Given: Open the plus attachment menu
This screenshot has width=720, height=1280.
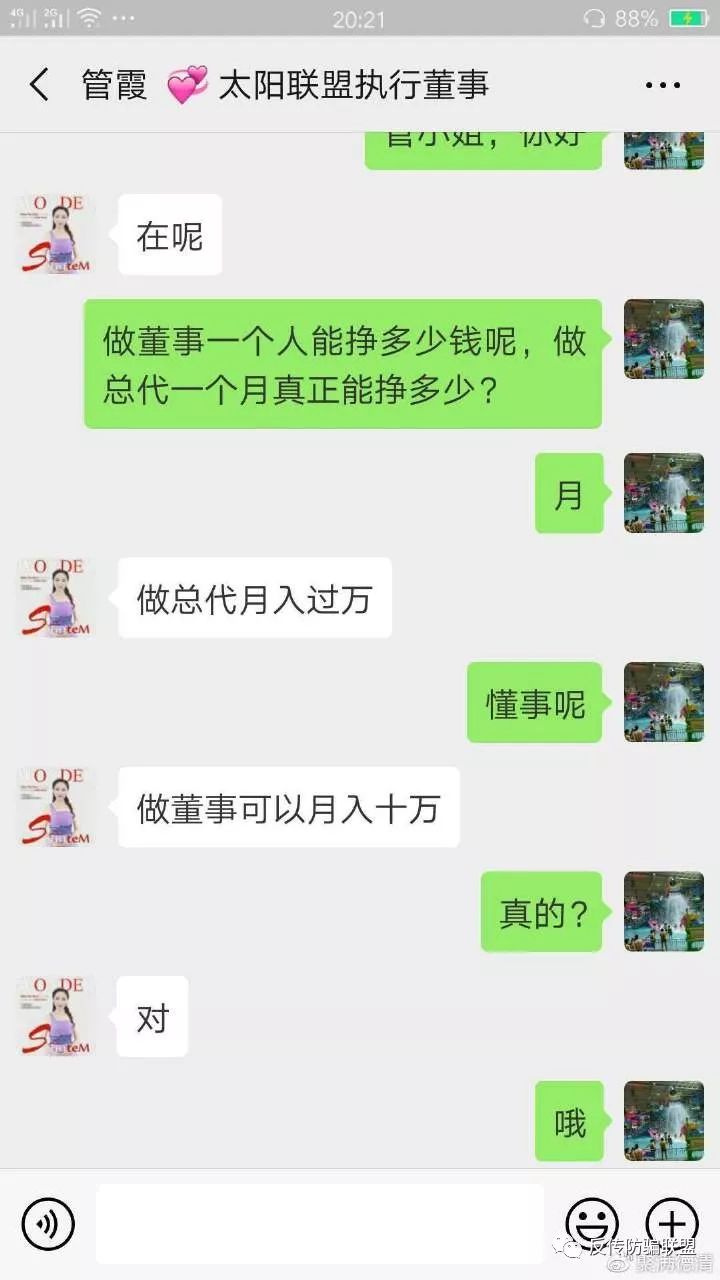Looking at the screenshot, I should 671,1221.
